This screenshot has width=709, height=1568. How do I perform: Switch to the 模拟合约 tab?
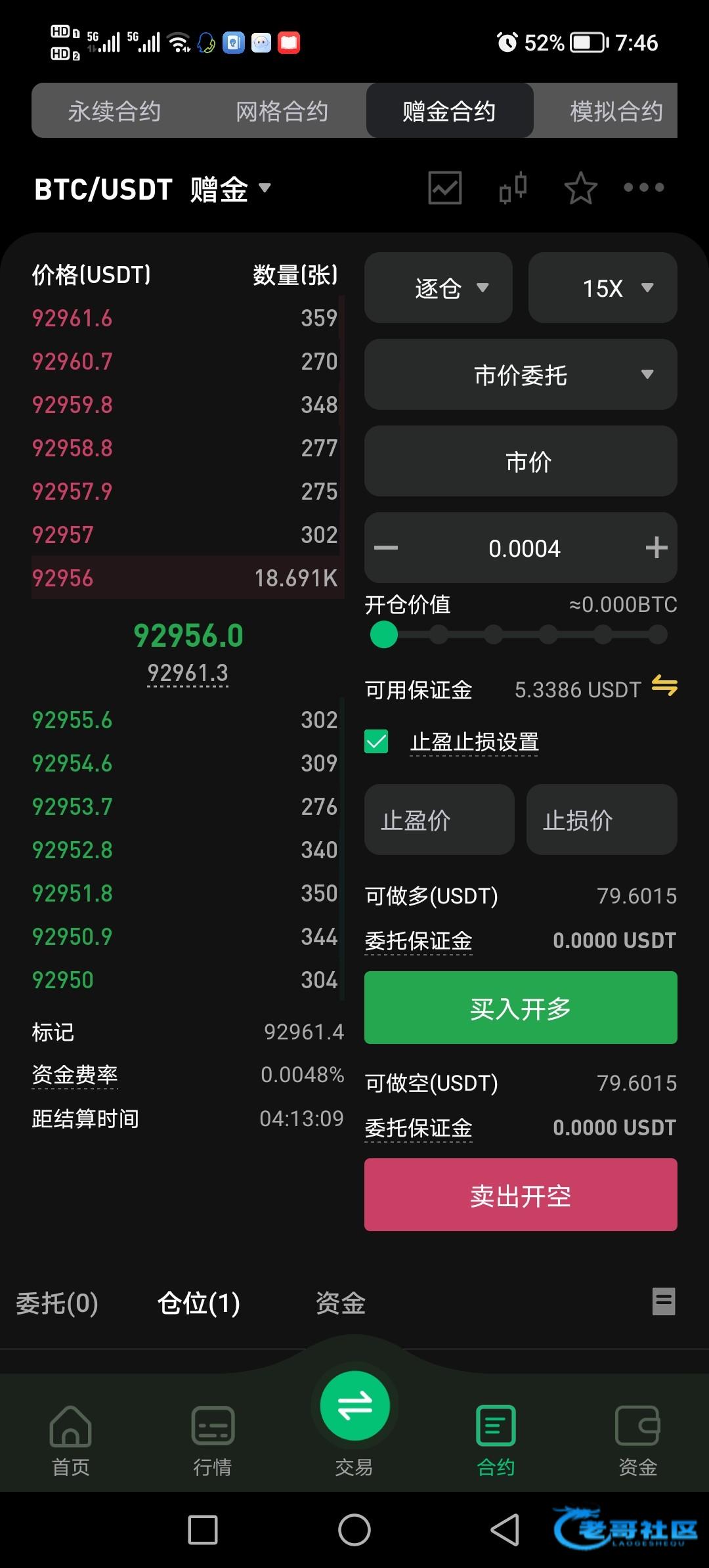click(x=616, y=111)
